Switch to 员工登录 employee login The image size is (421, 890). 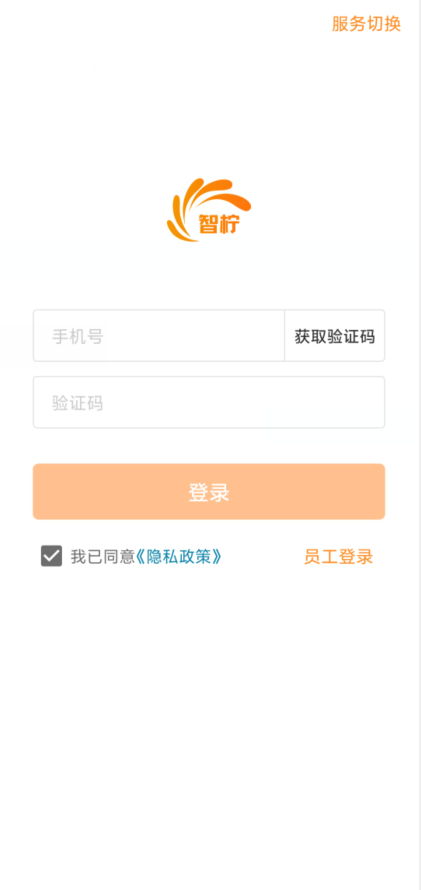[x=338, y=557]
